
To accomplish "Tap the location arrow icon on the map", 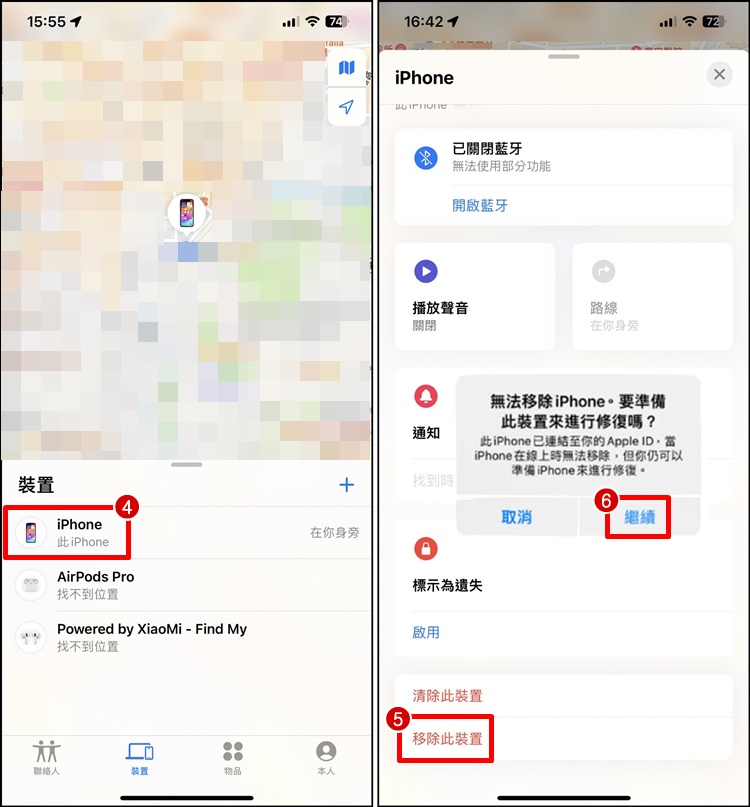I will click(347, 108).
